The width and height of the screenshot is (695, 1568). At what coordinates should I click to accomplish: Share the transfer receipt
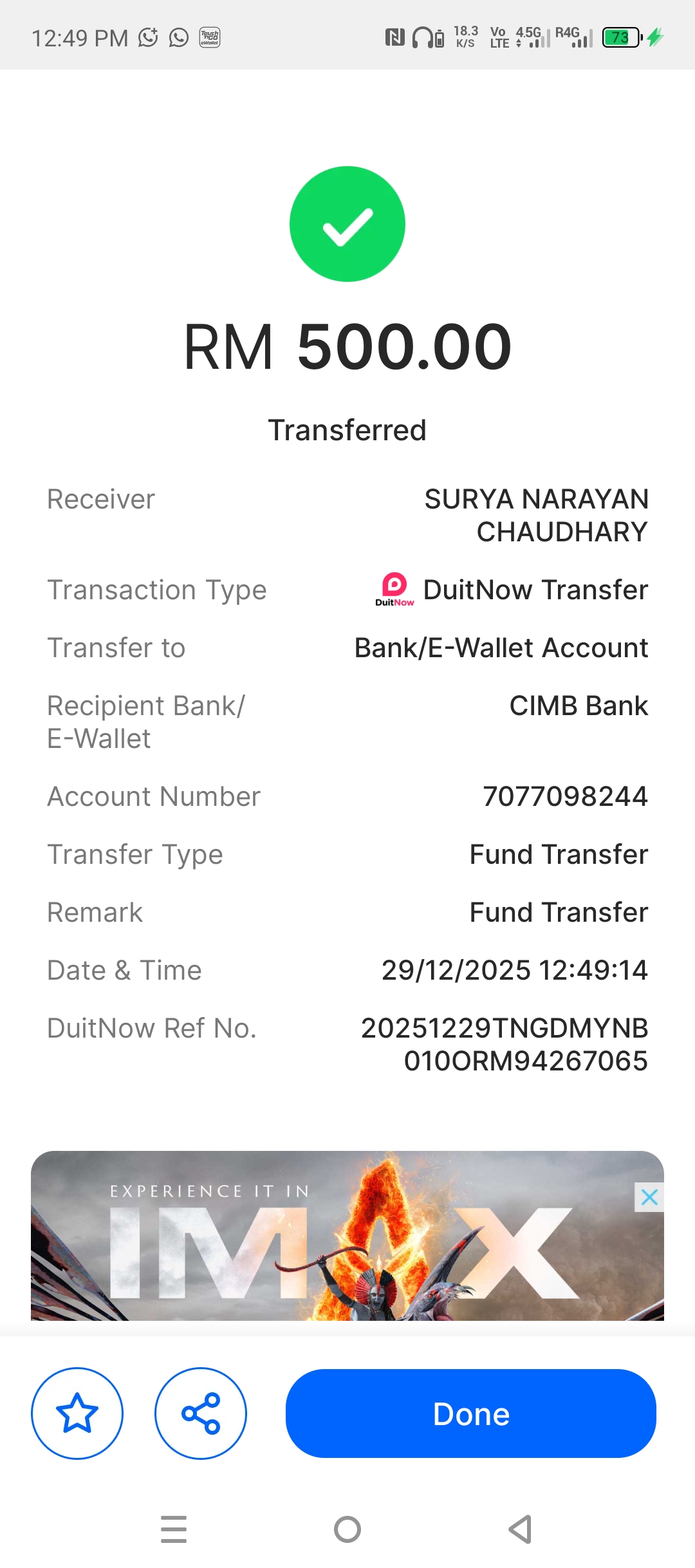click(201, 1413)
